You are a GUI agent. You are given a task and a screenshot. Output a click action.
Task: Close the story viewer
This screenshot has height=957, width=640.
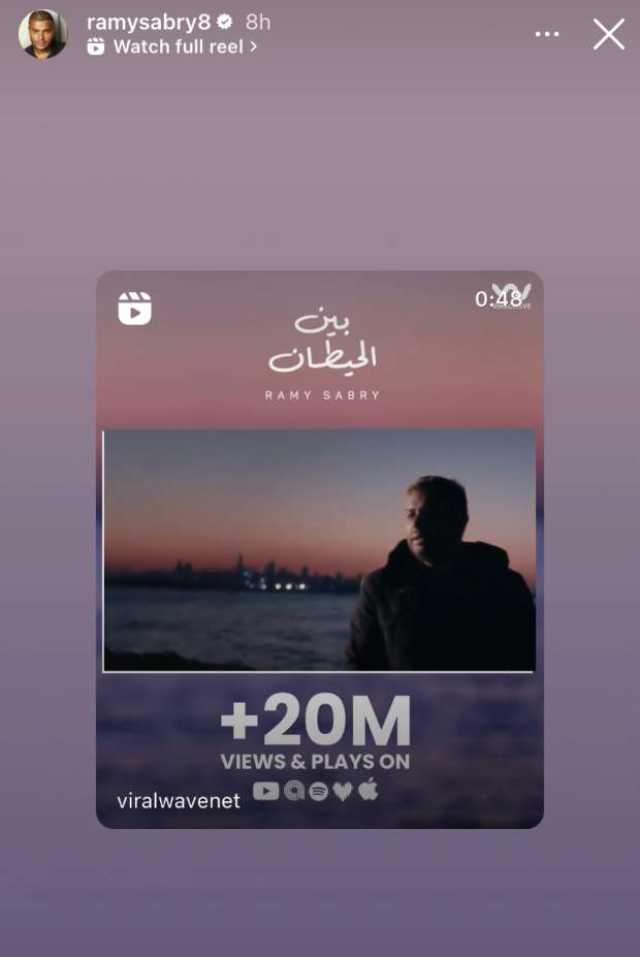coord(608,34)
